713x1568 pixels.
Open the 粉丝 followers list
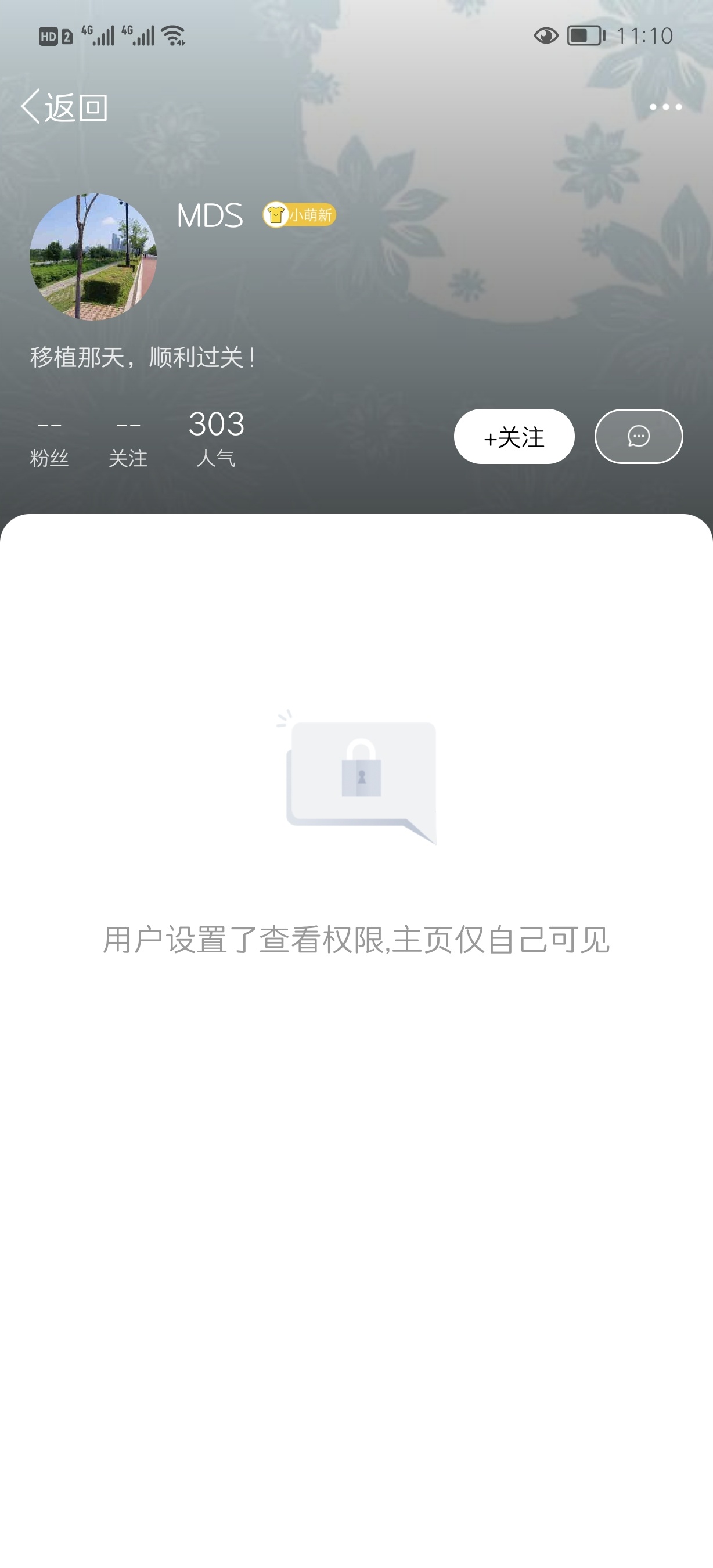point(49,441)
